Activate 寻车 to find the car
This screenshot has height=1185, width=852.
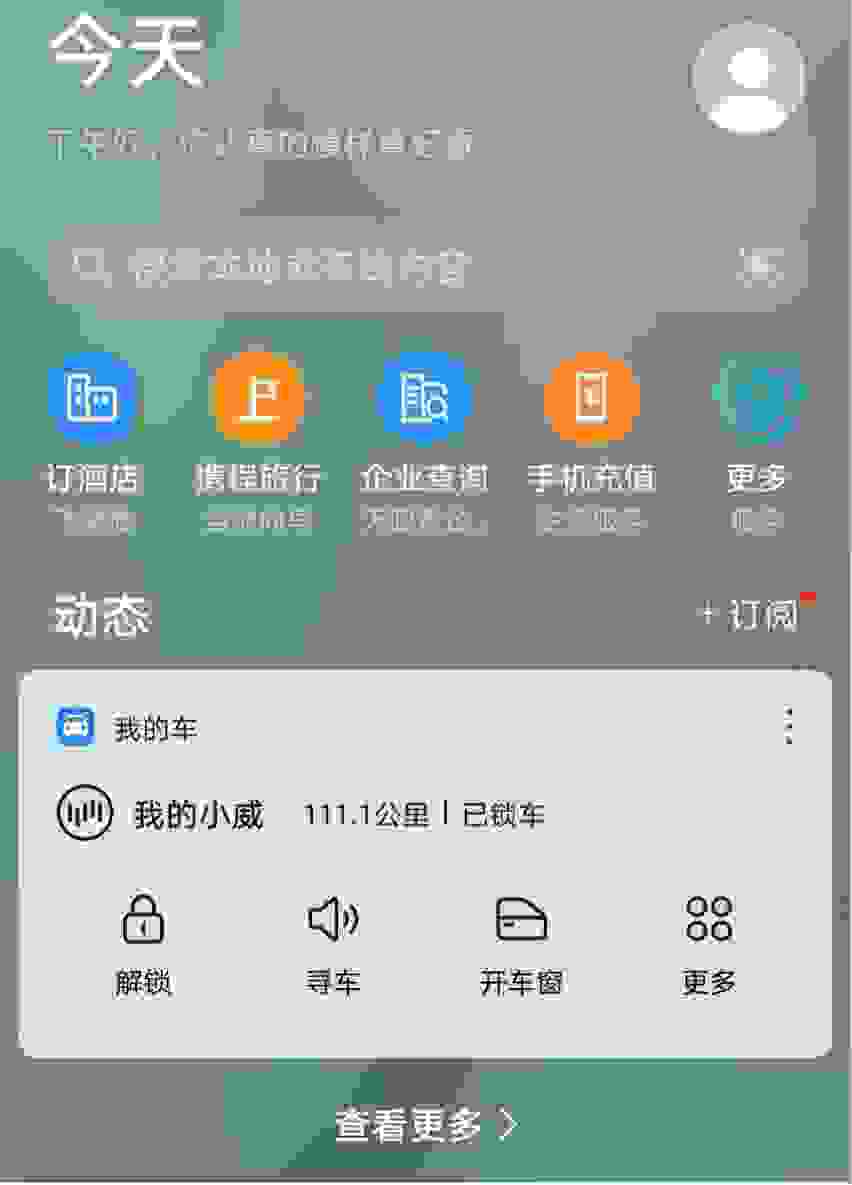point(333,943)
